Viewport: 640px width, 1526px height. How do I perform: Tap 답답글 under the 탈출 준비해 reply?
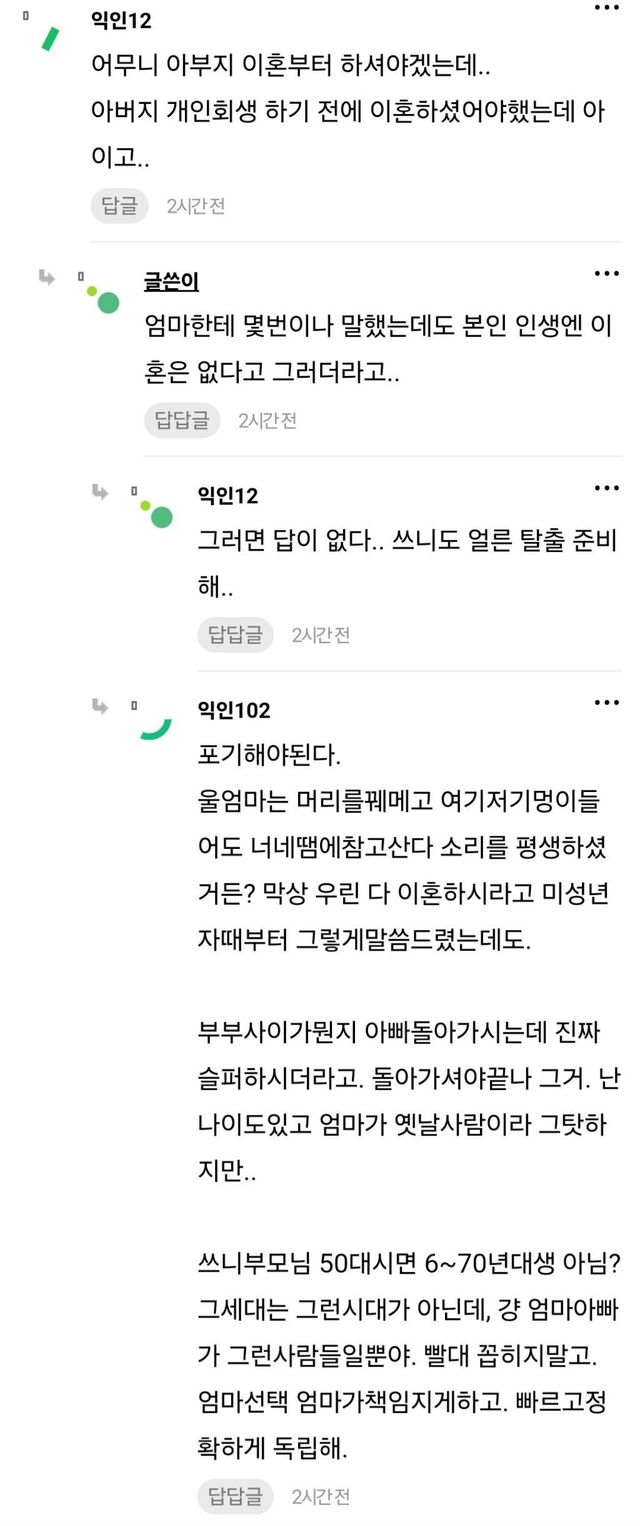click(x=235, y=635)
